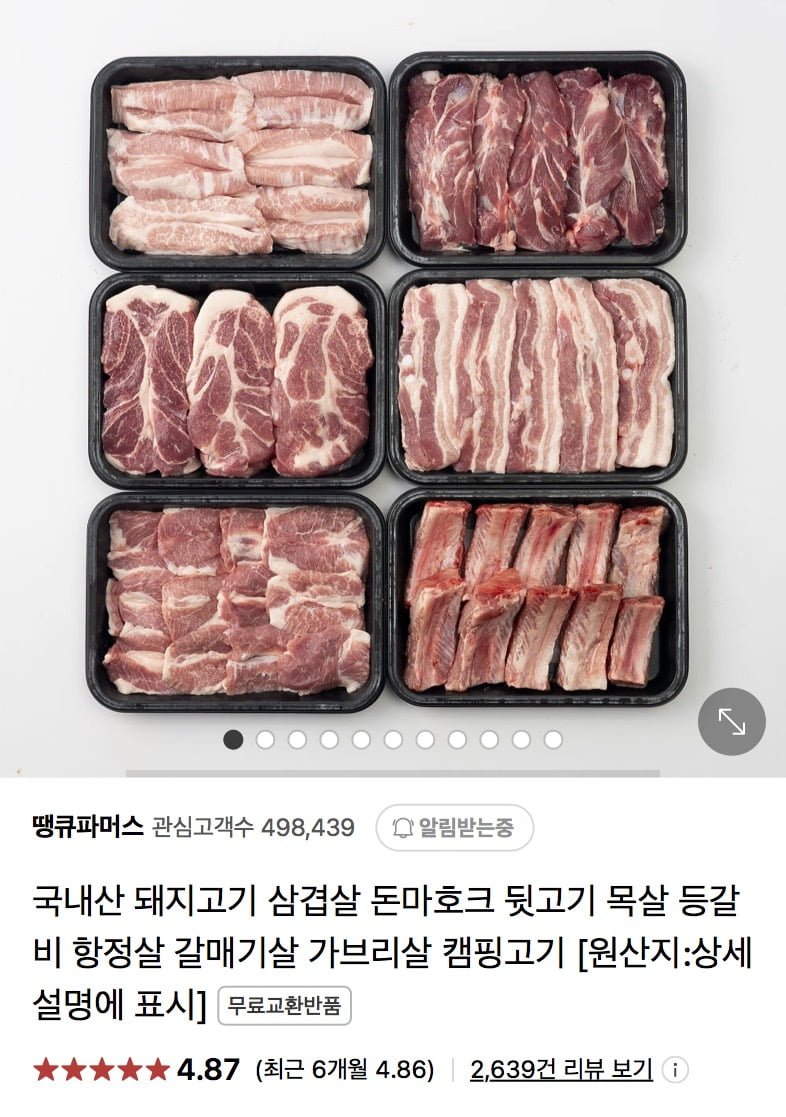Open the 2,639건 리뷰 보기 link
Image resolution: width=786 pixels, height=1117 pixels.
pos(561,1069)
